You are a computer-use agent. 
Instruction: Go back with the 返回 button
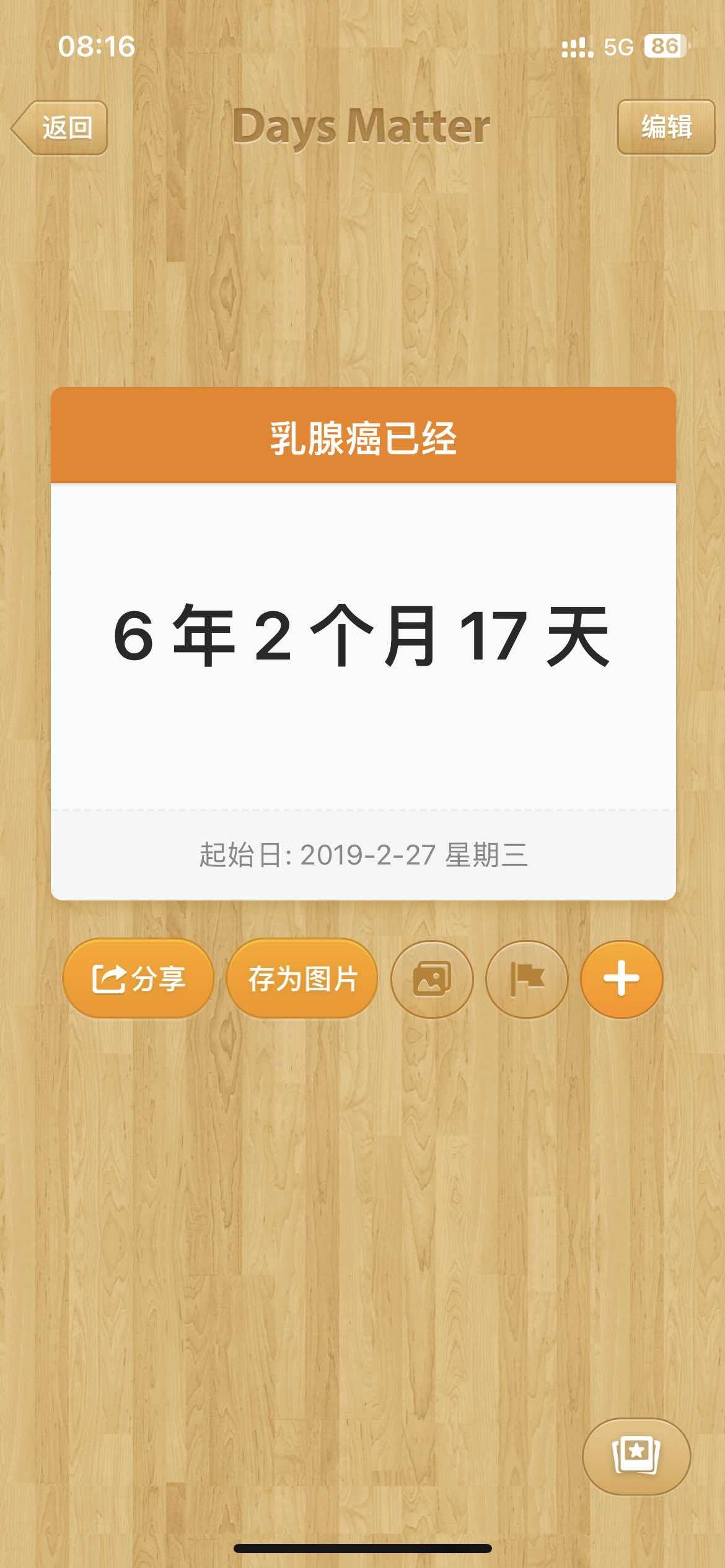(x=61, y=128)
